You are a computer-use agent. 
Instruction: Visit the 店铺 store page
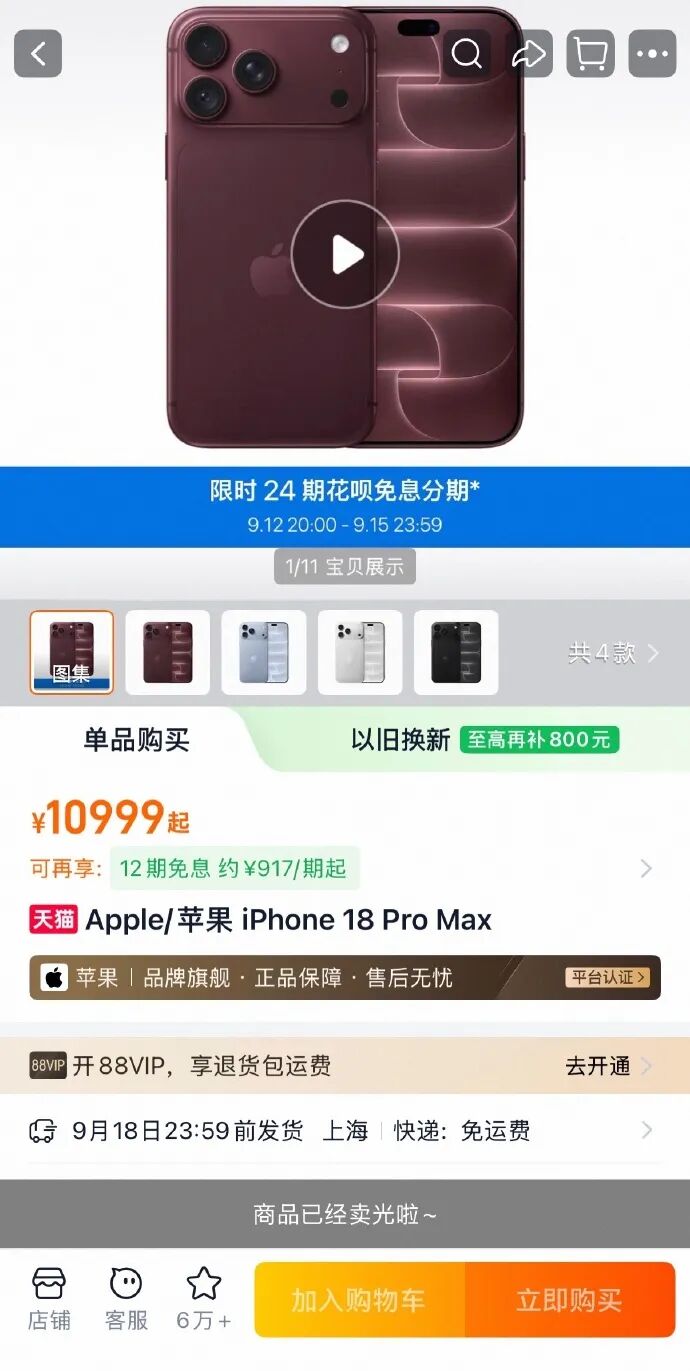pyautogui.click(x=49, y=1299)
